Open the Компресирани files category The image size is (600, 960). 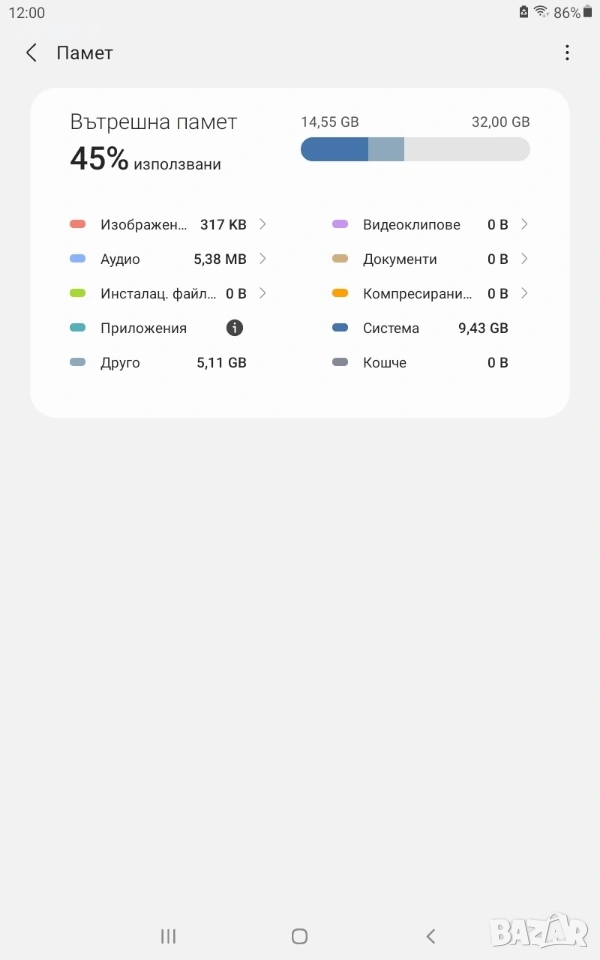430,293
